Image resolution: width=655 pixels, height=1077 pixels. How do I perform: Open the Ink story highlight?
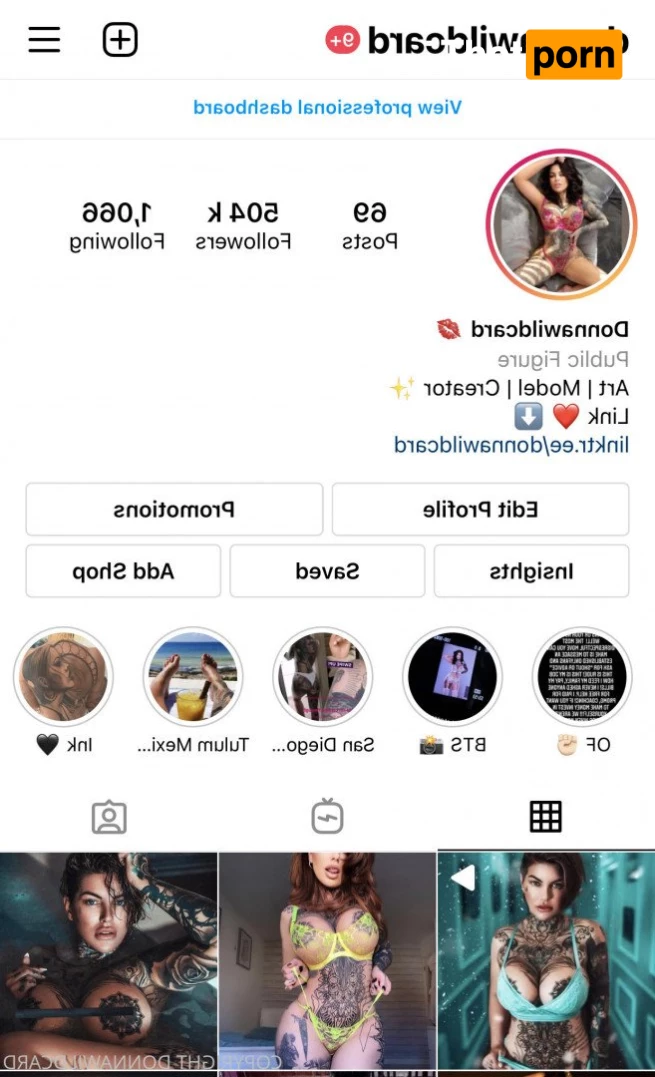pos(63,677)
